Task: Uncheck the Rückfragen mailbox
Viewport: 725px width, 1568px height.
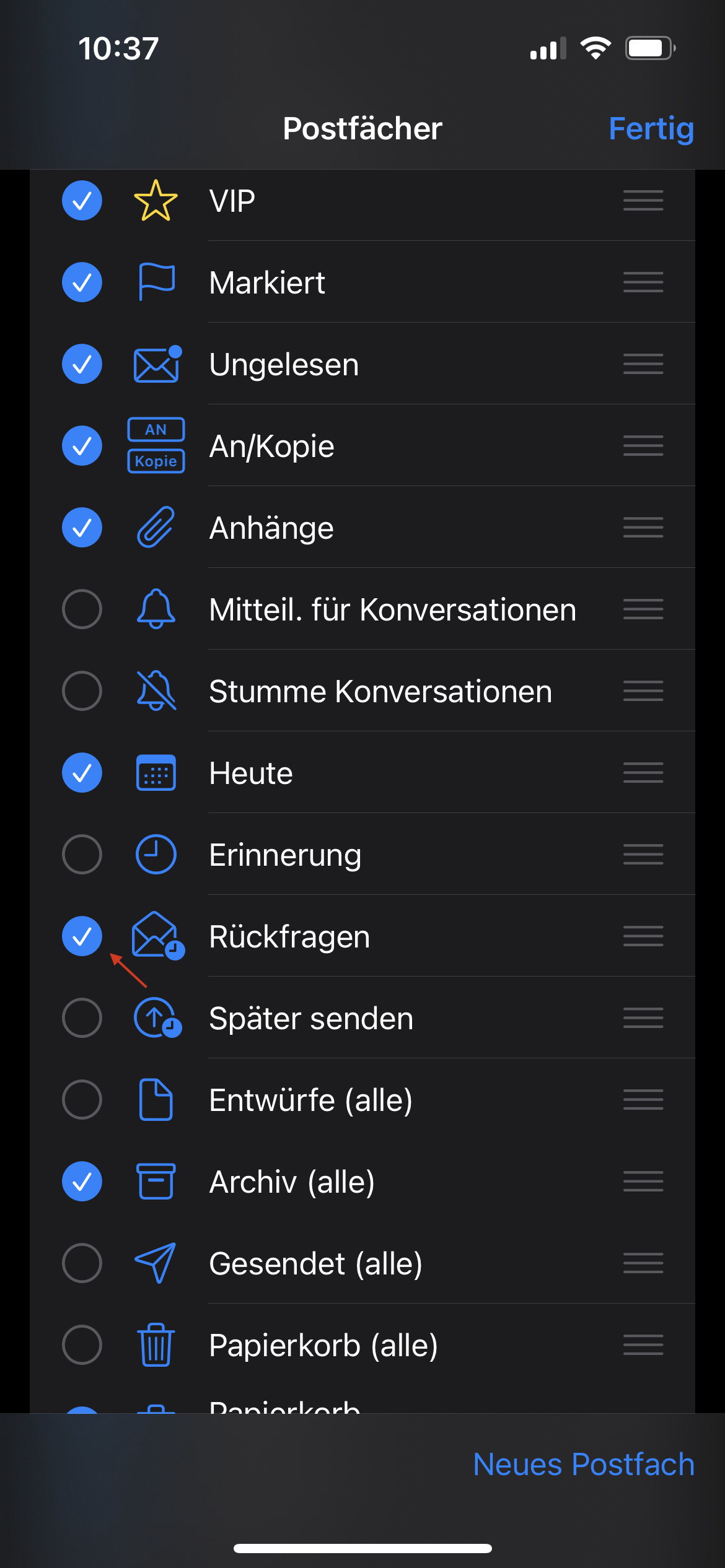Action: click(82, 936)
